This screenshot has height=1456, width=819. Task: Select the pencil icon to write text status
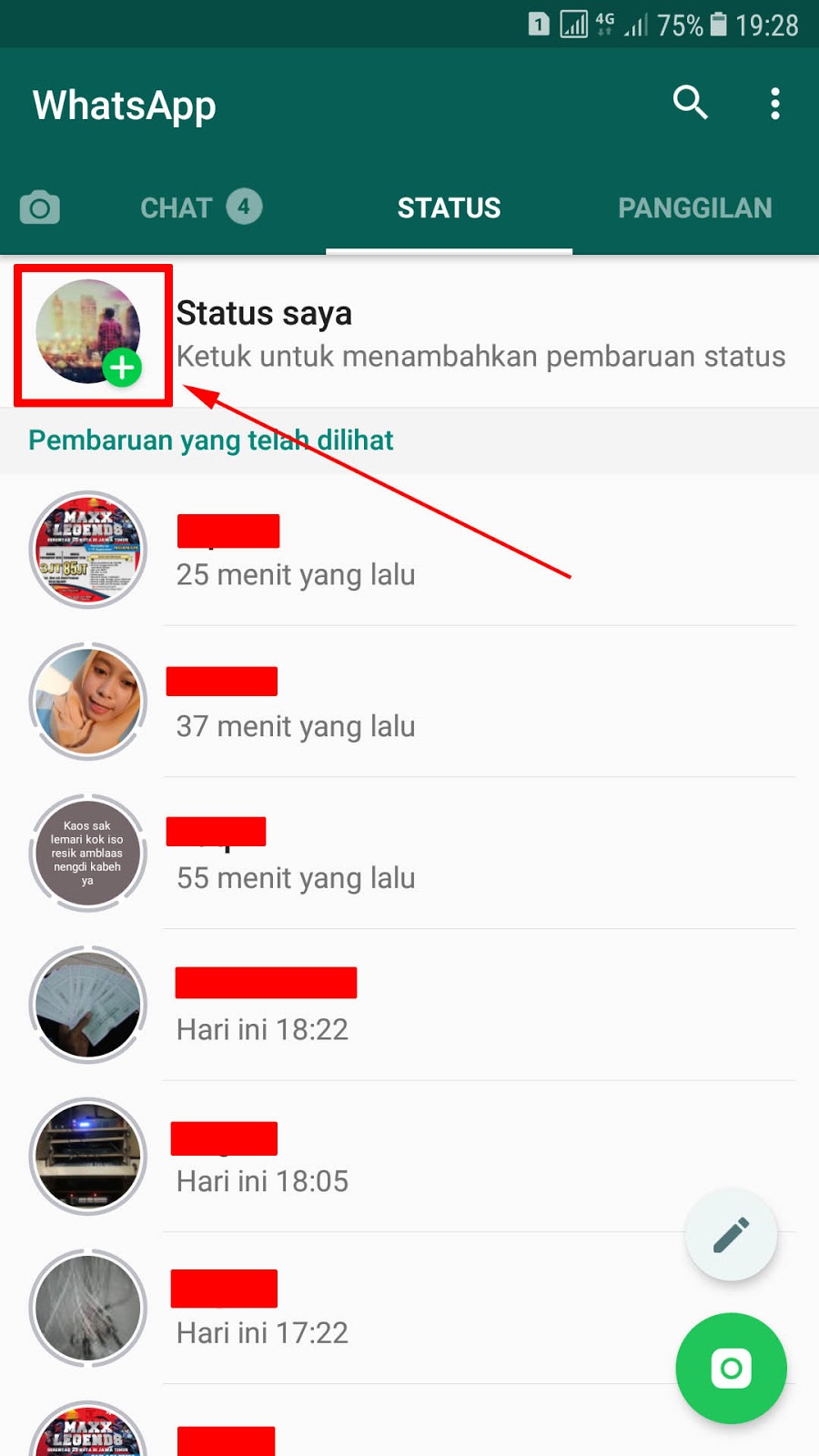click(732, 1234)
